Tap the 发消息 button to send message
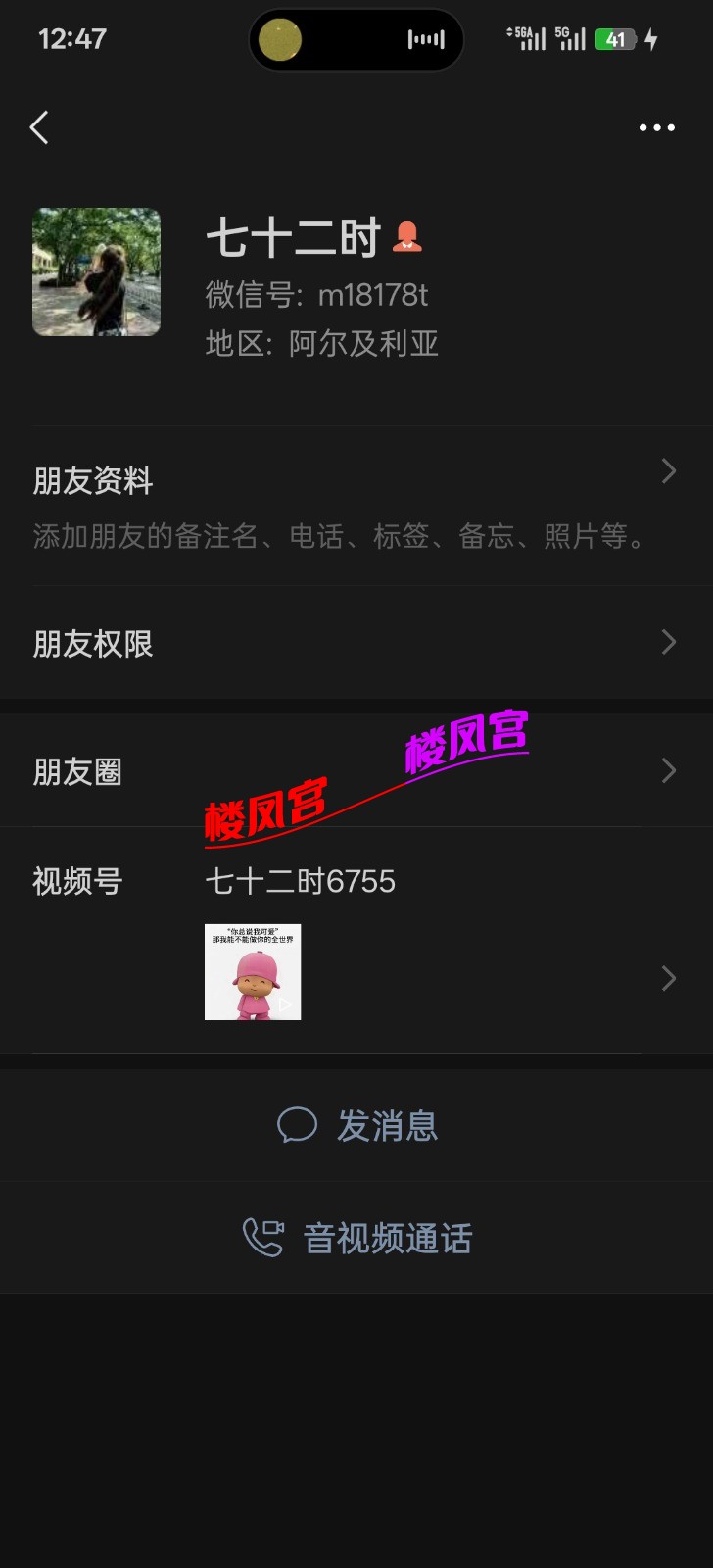Image resolution: width=713 pixels, height=1568 pixels. 356,1126
